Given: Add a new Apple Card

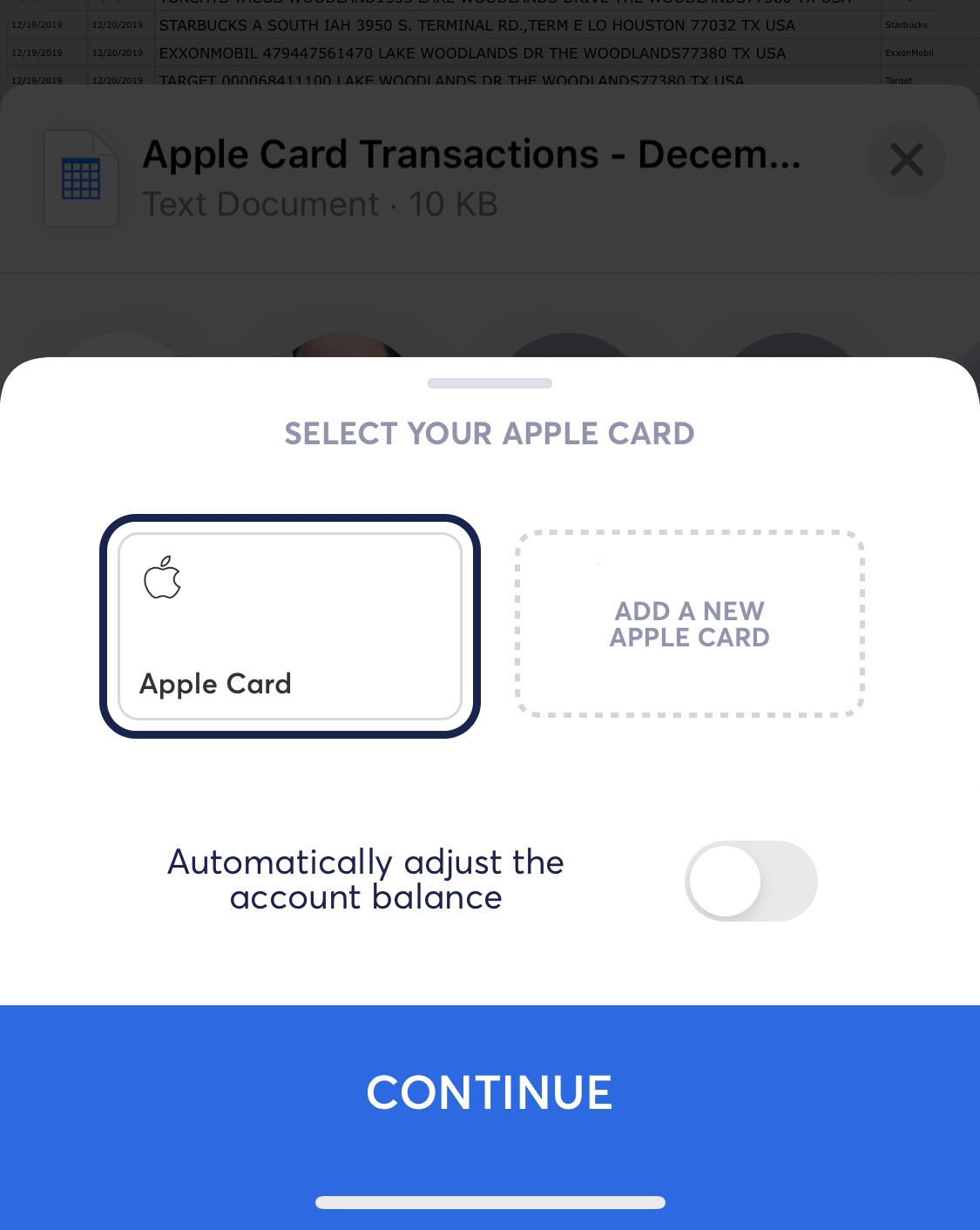Looking at the screenshot, I should pos(689,624).
